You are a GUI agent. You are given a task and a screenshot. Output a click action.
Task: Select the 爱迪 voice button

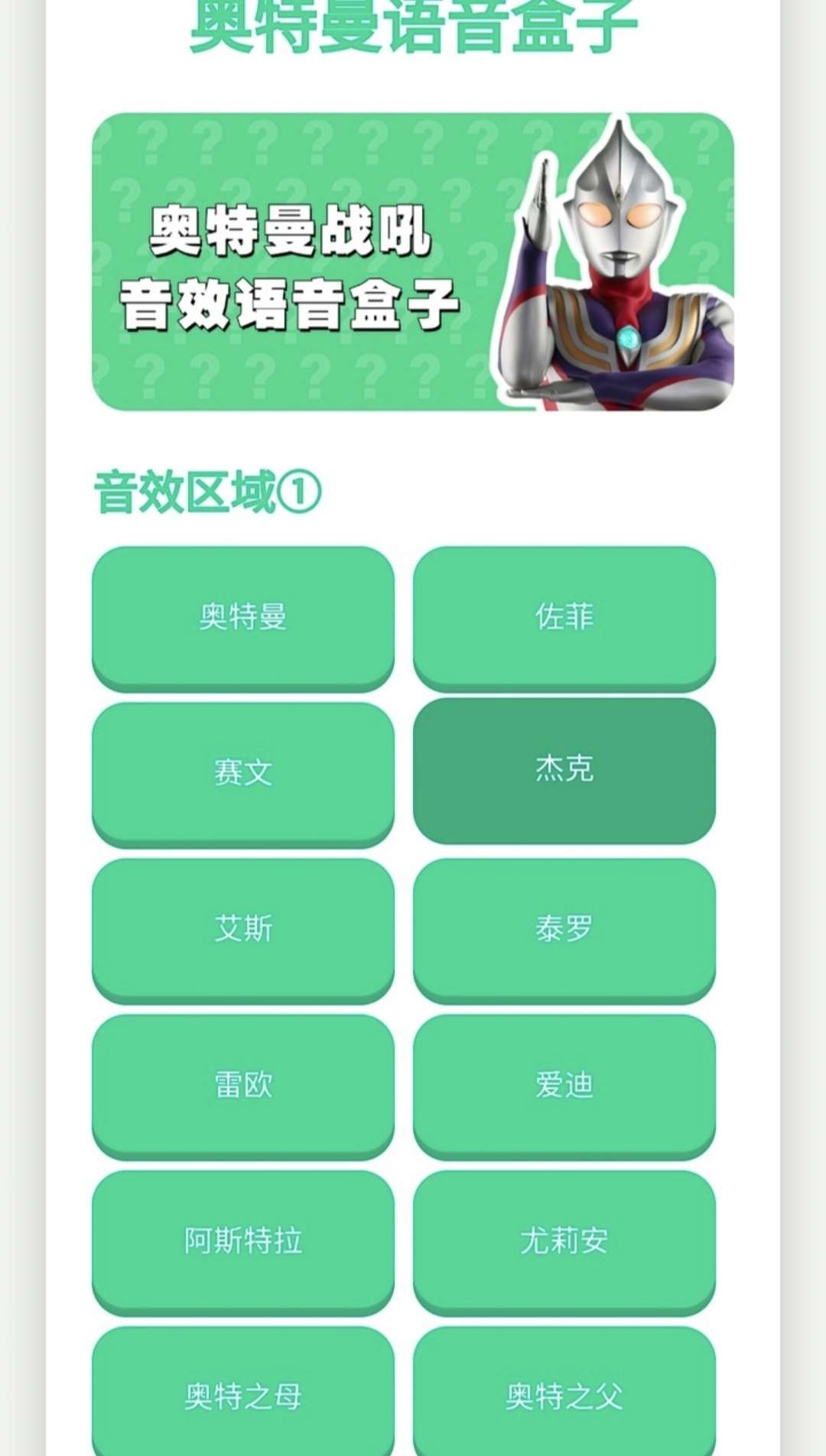(564, 1084)
